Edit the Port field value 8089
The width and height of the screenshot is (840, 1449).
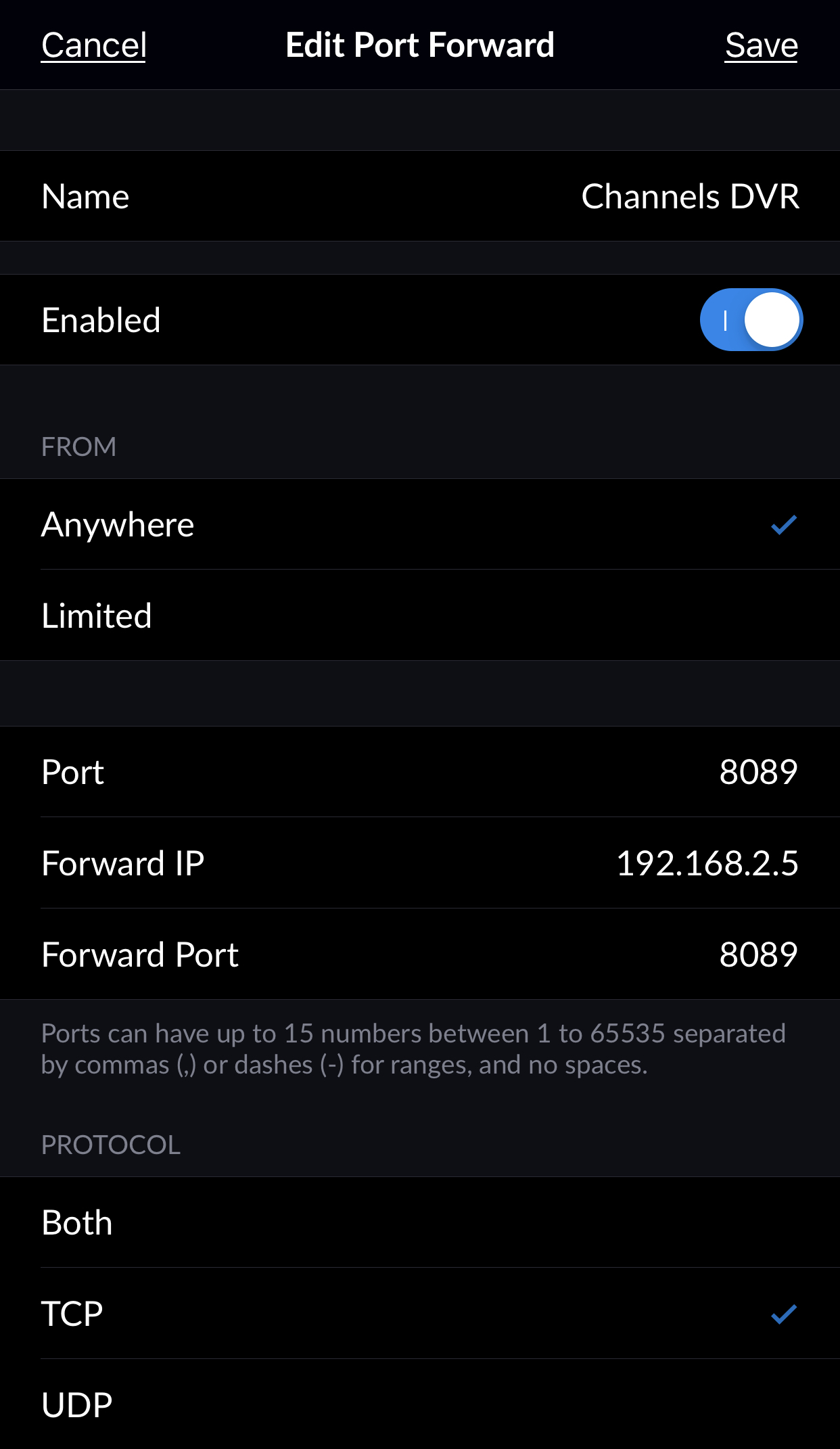click(757, 772)
